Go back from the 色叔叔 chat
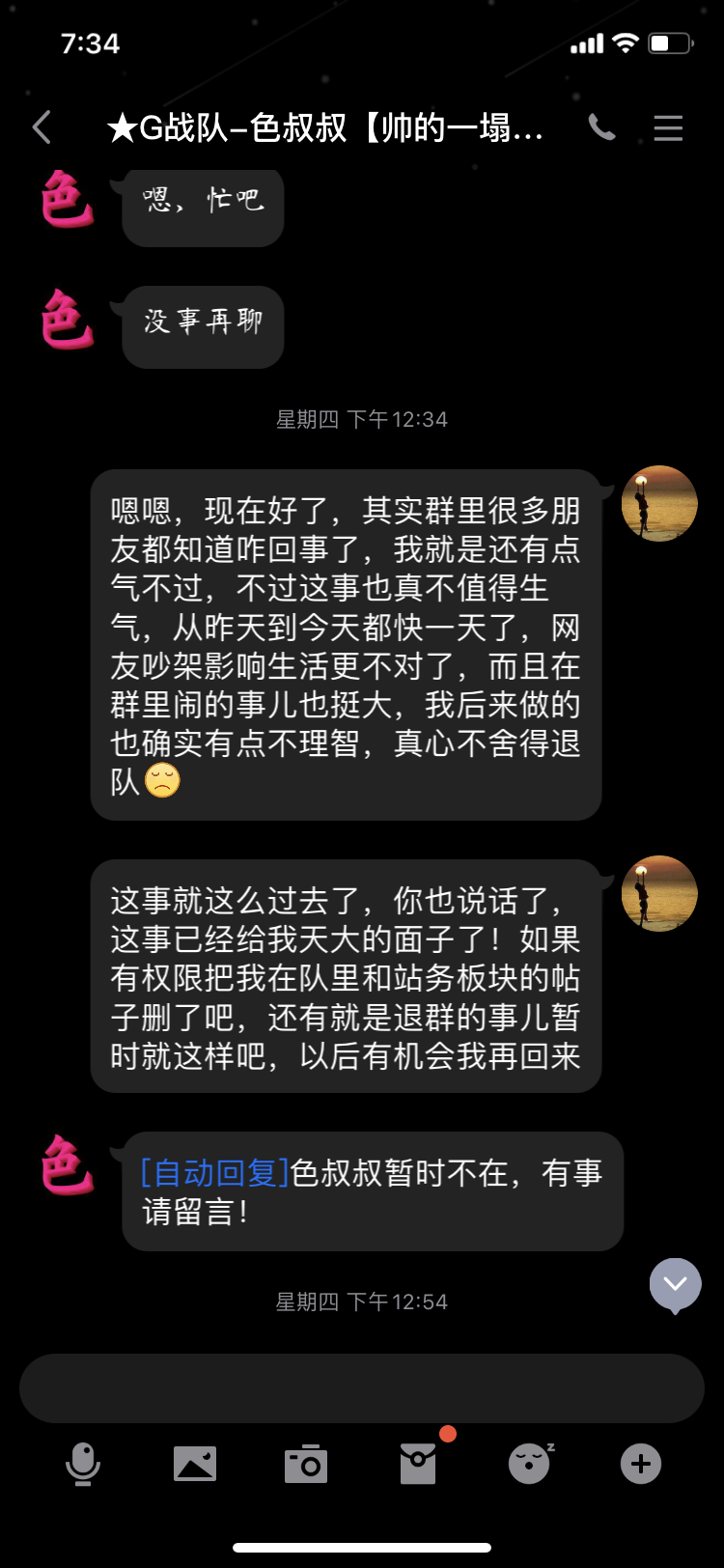Image resolution: width=724 pixels, height=1568 pixels. [42, 127]
